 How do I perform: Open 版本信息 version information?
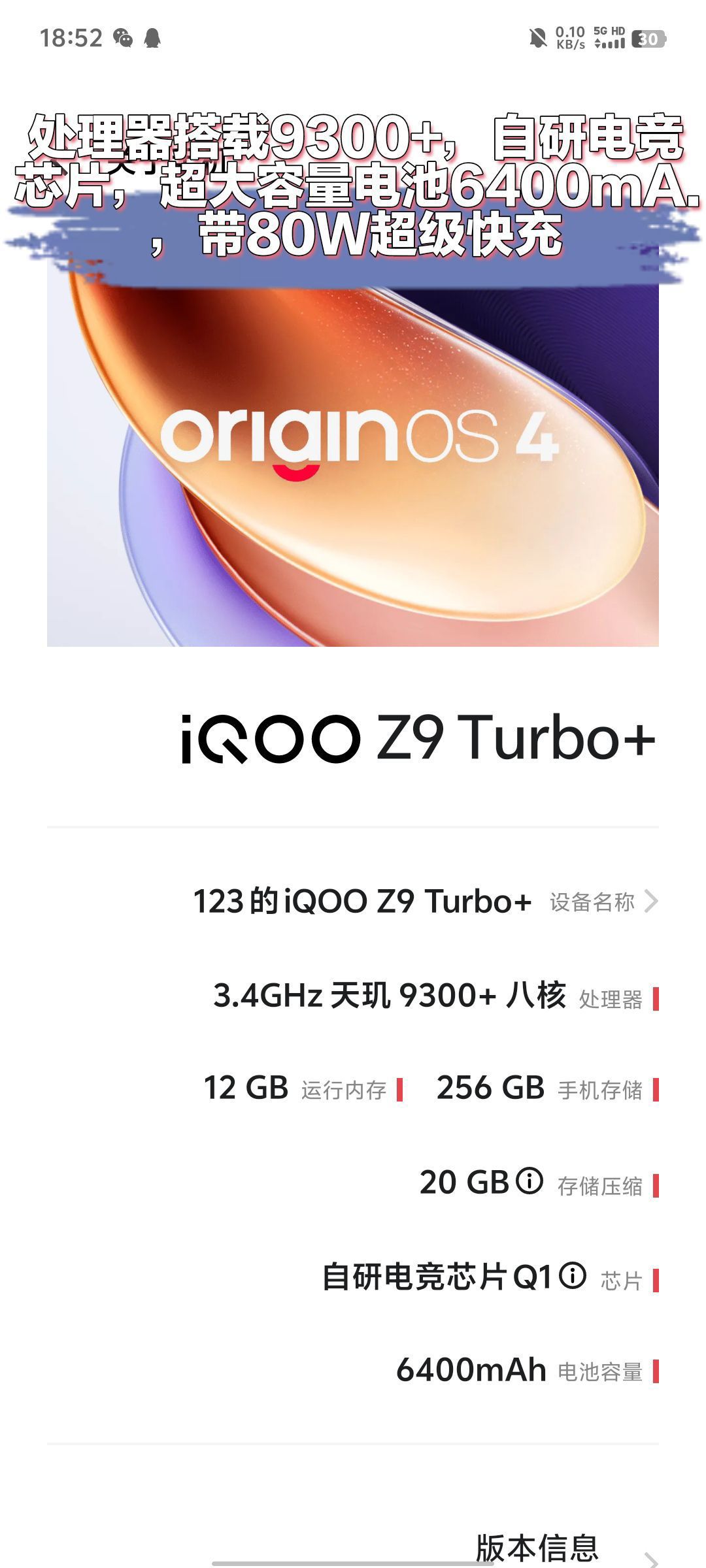pyautogui.click(x=536, y=1548)
